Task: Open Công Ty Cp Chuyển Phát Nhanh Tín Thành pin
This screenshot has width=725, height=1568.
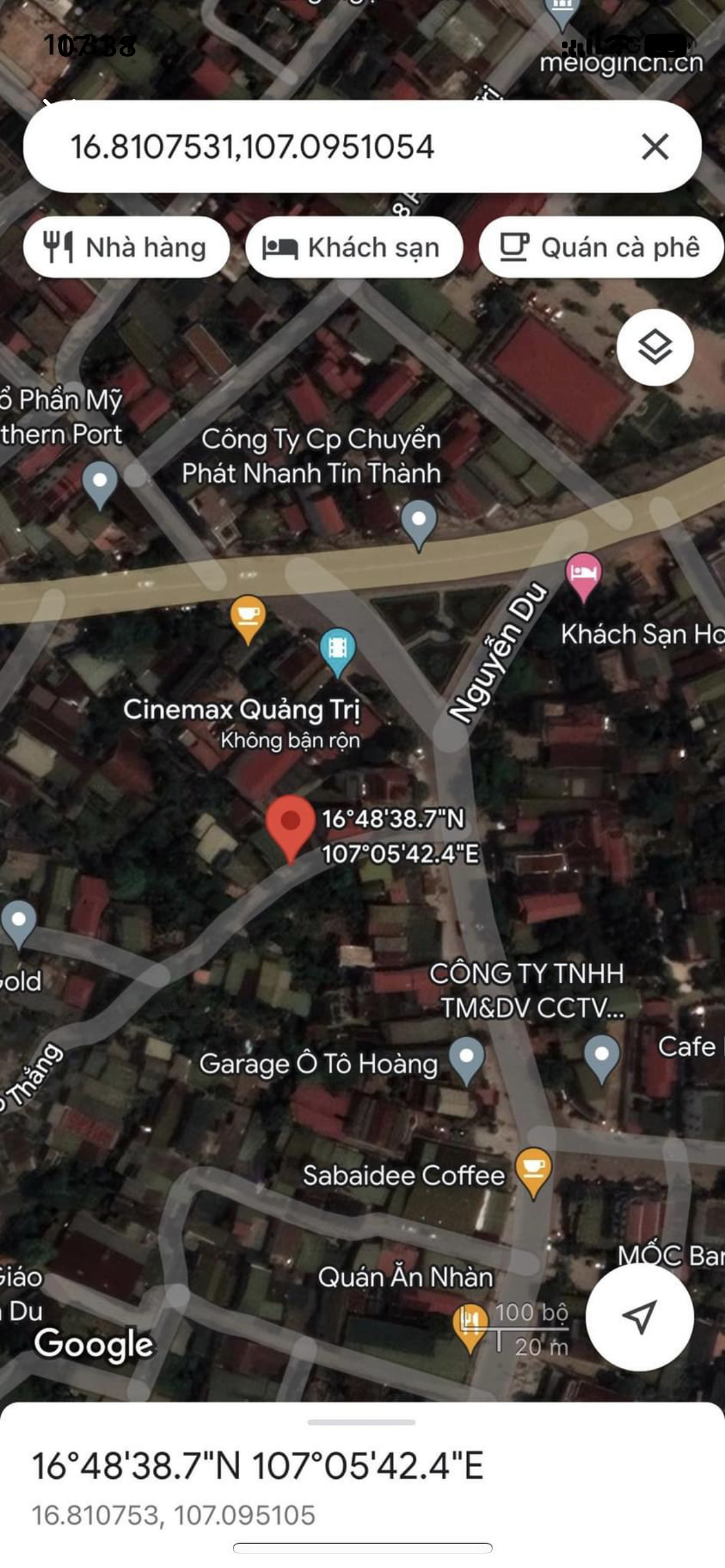Action: (418, 521)
